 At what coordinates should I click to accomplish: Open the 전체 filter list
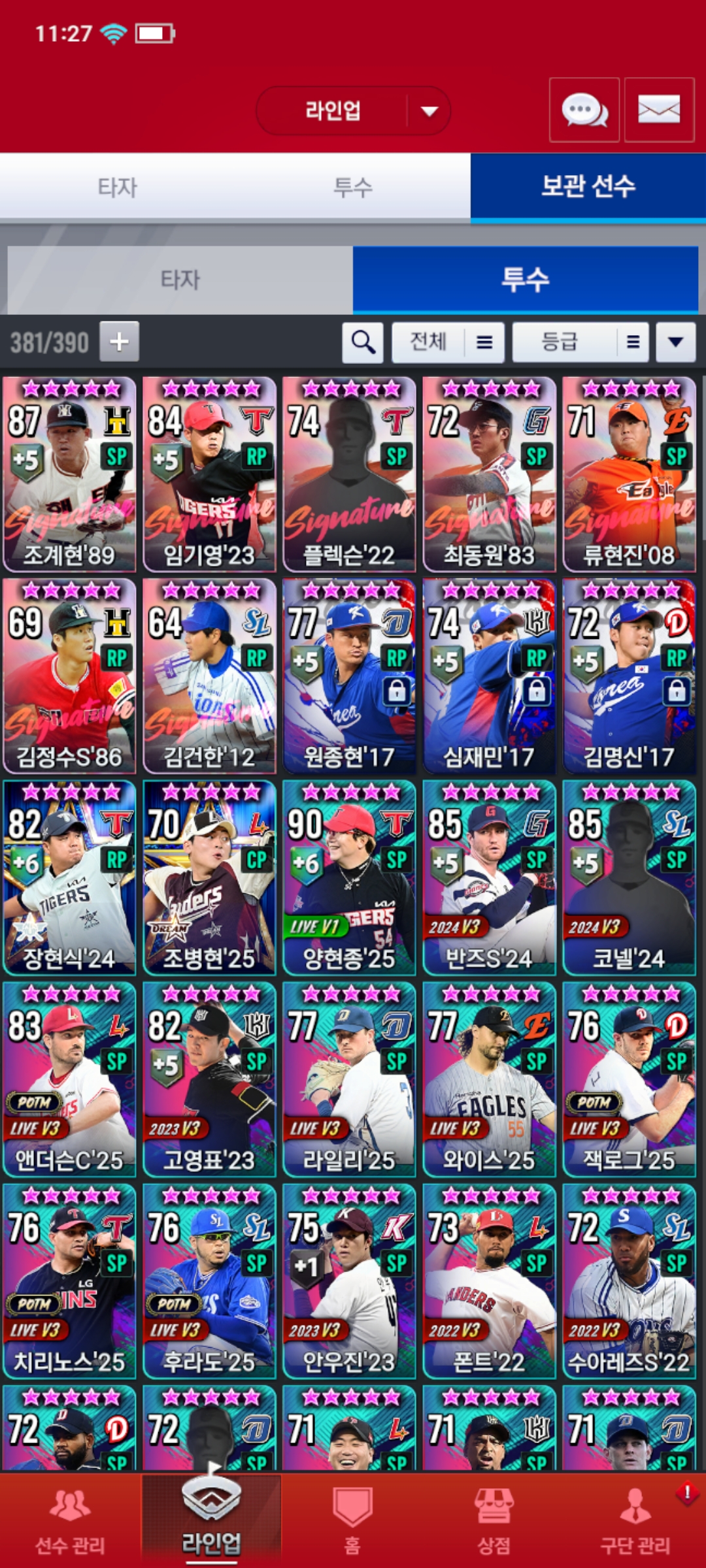click(448, 341)
